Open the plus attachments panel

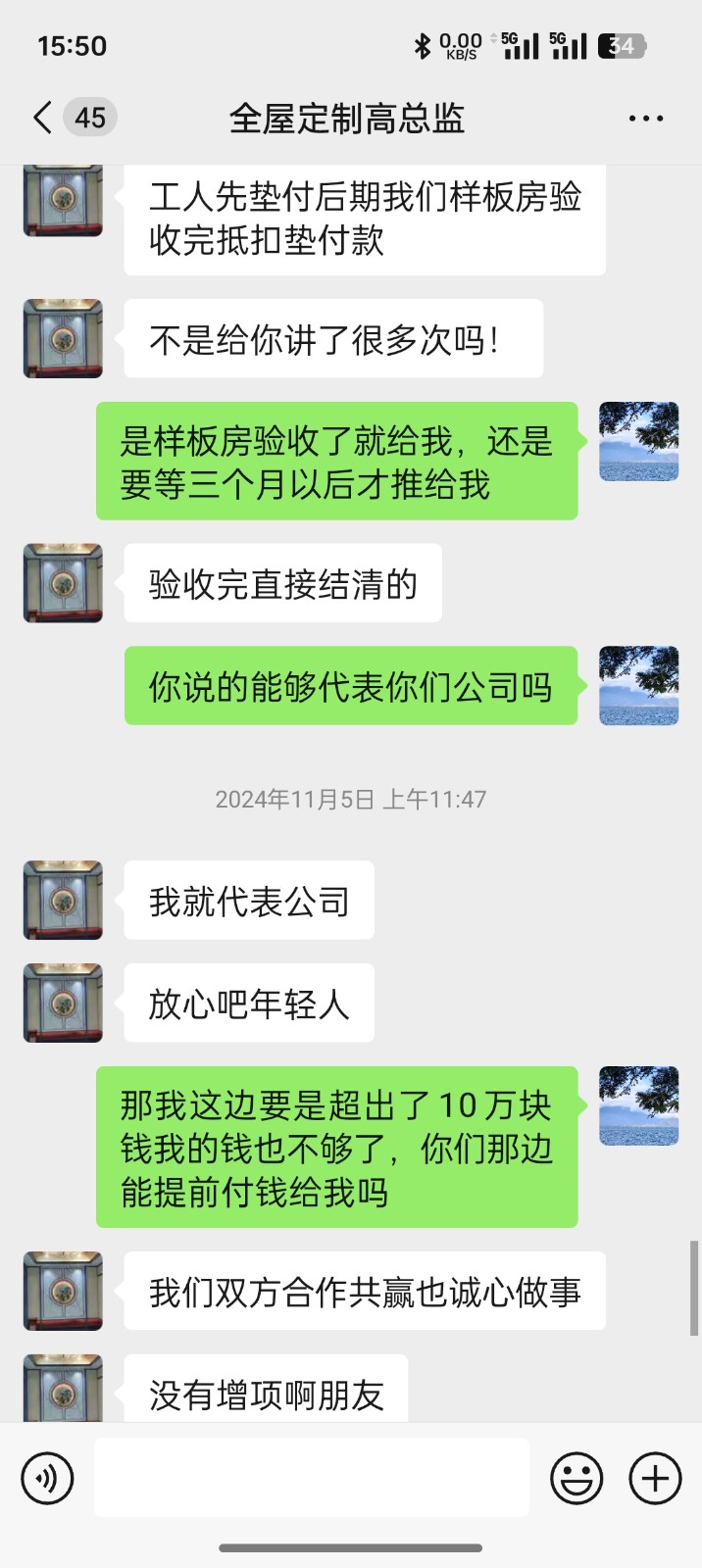click(655, 1478)
